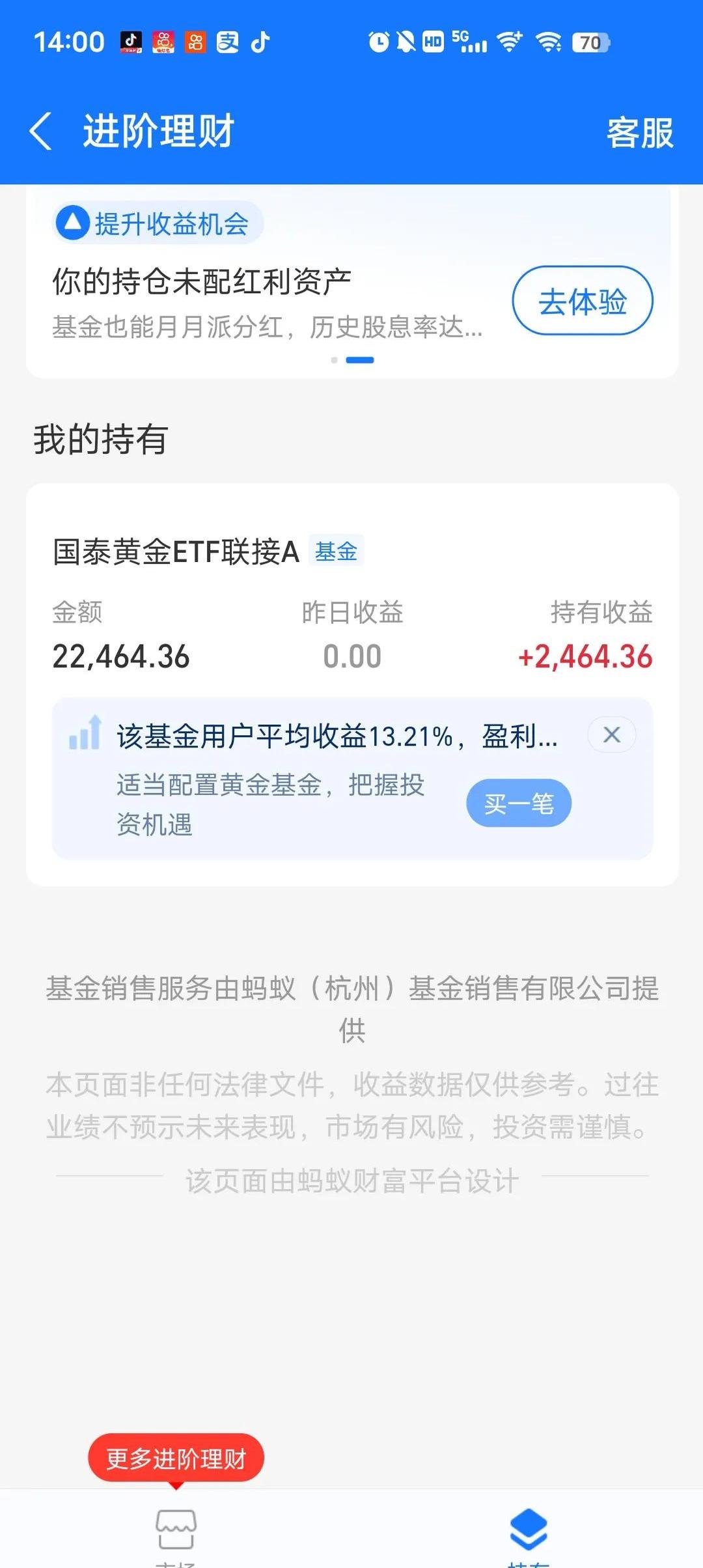Tap the bar chart icon in fund tip

[84, 735]
